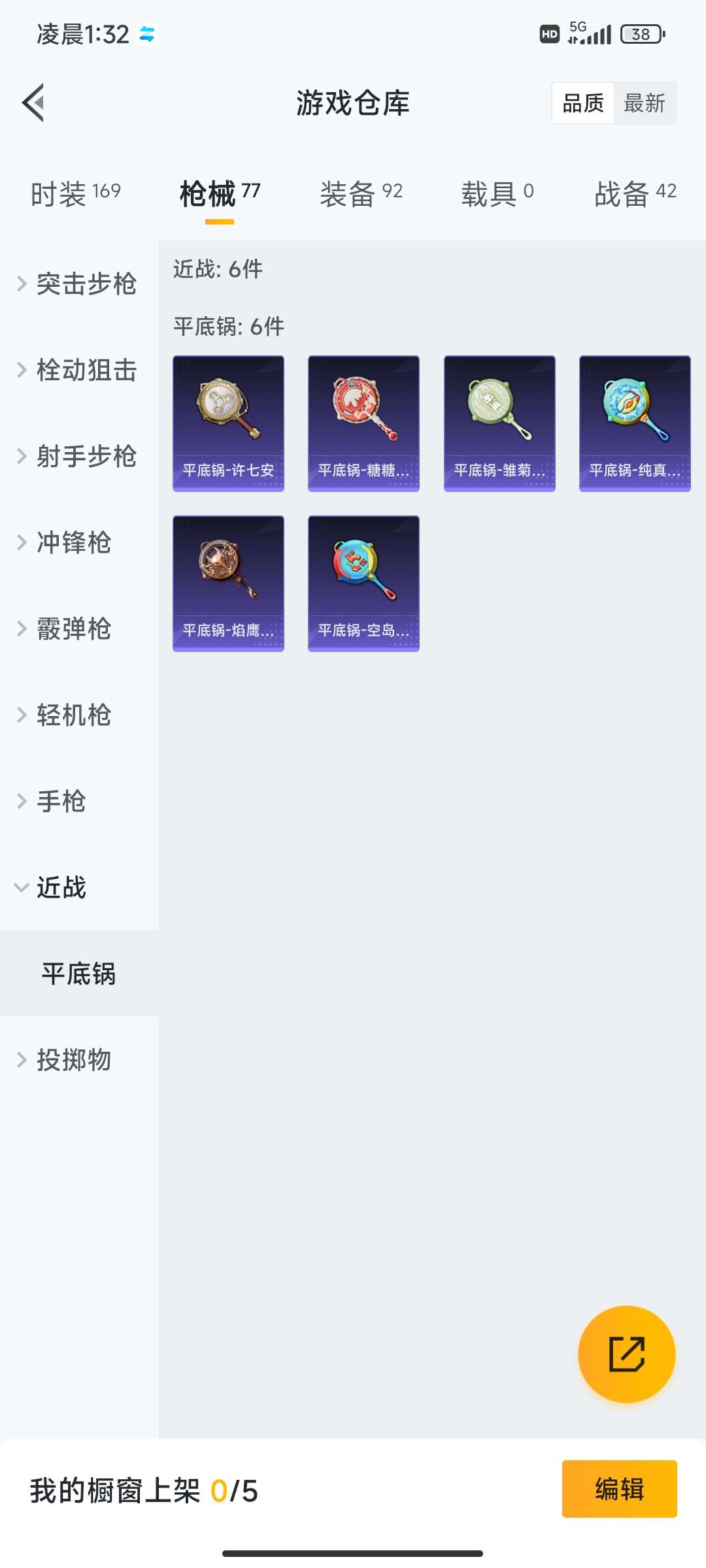Tap 编辑 to edit showcase
Screen dimensions: 706x1568
point(619,1489)
